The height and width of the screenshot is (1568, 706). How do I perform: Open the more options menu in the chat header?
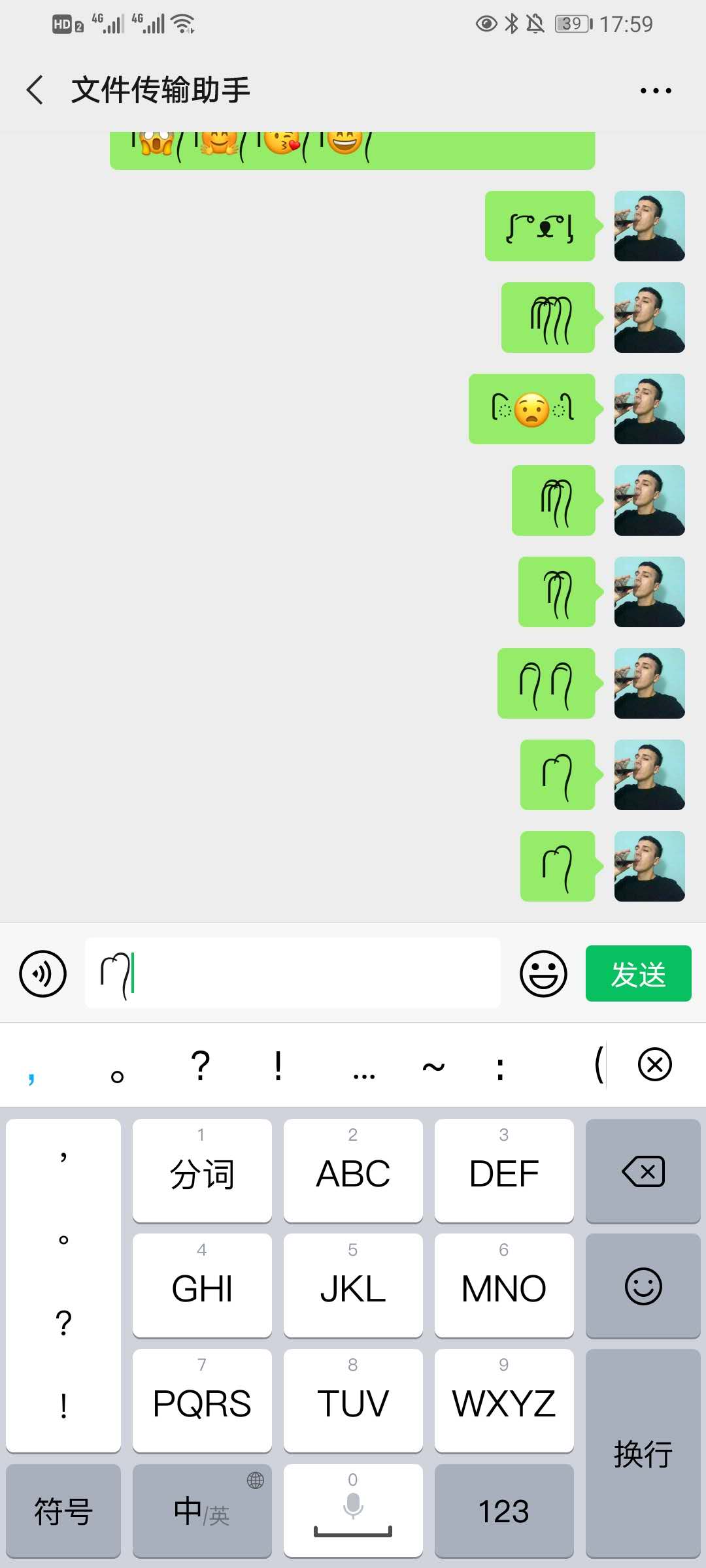click(x=656, y=90)
